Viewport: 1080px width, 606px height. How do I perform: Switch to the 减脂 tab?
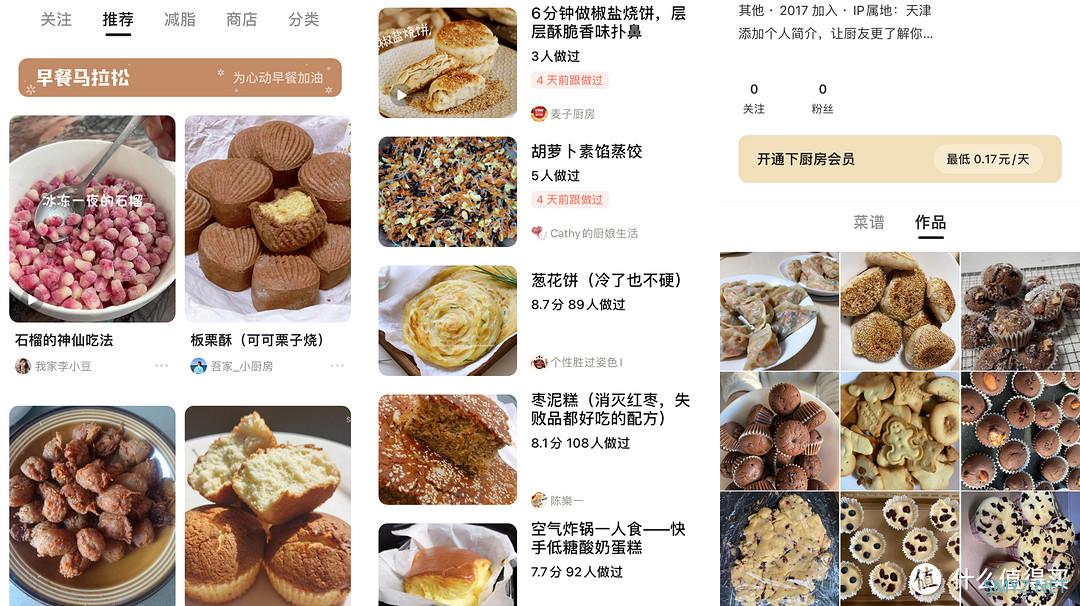(x=179, y=19)
